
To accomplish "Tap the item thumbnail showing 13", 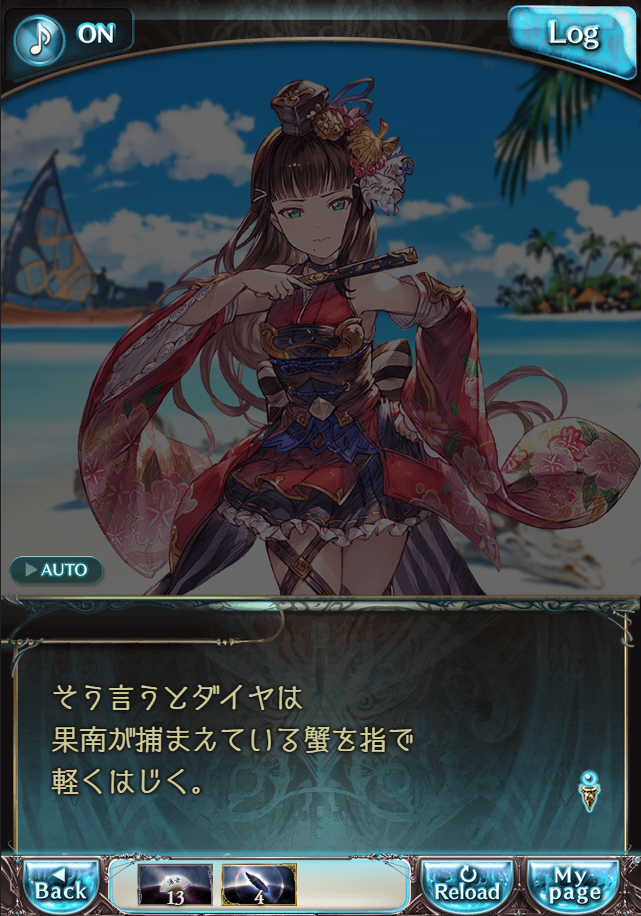I will [x=174, y=885].
